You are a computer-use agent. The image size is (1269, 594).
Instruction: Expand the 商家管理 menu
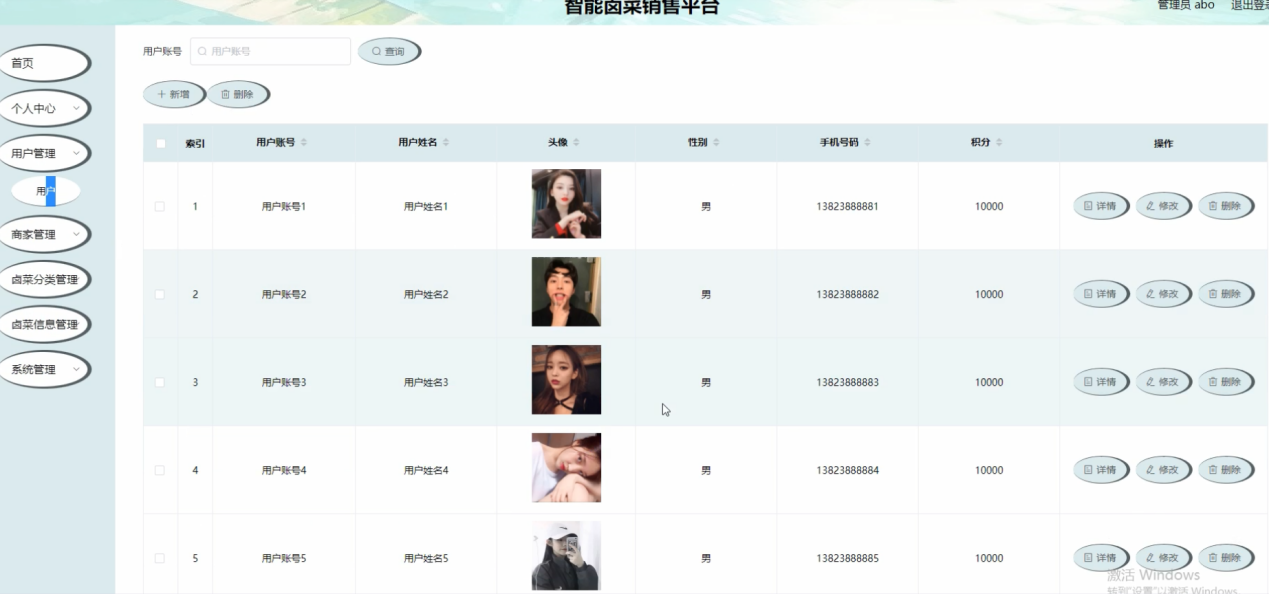pos(44,234)
